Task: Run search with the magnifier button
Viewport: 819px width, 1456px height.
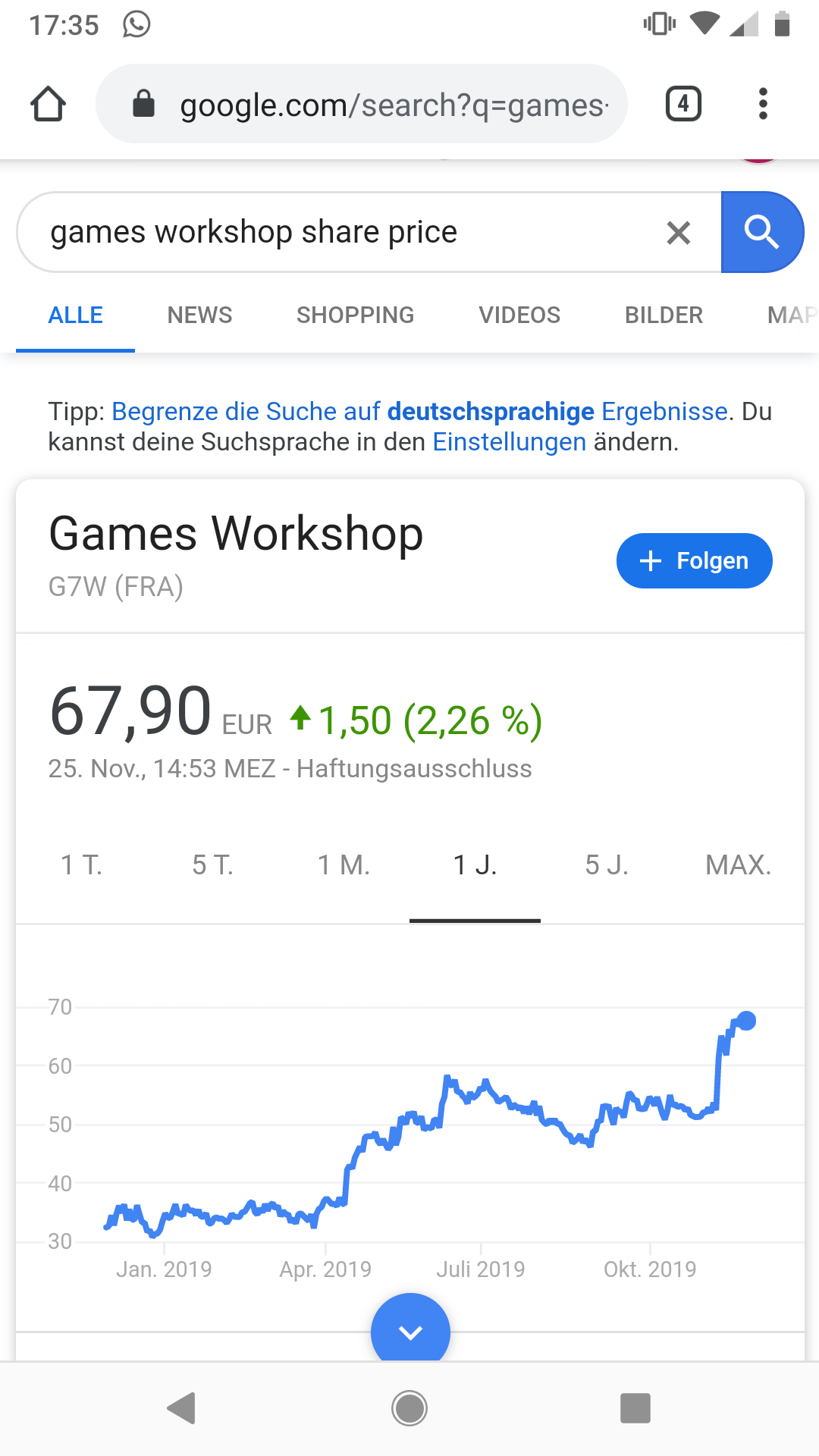Action: (x=761, y=232)
